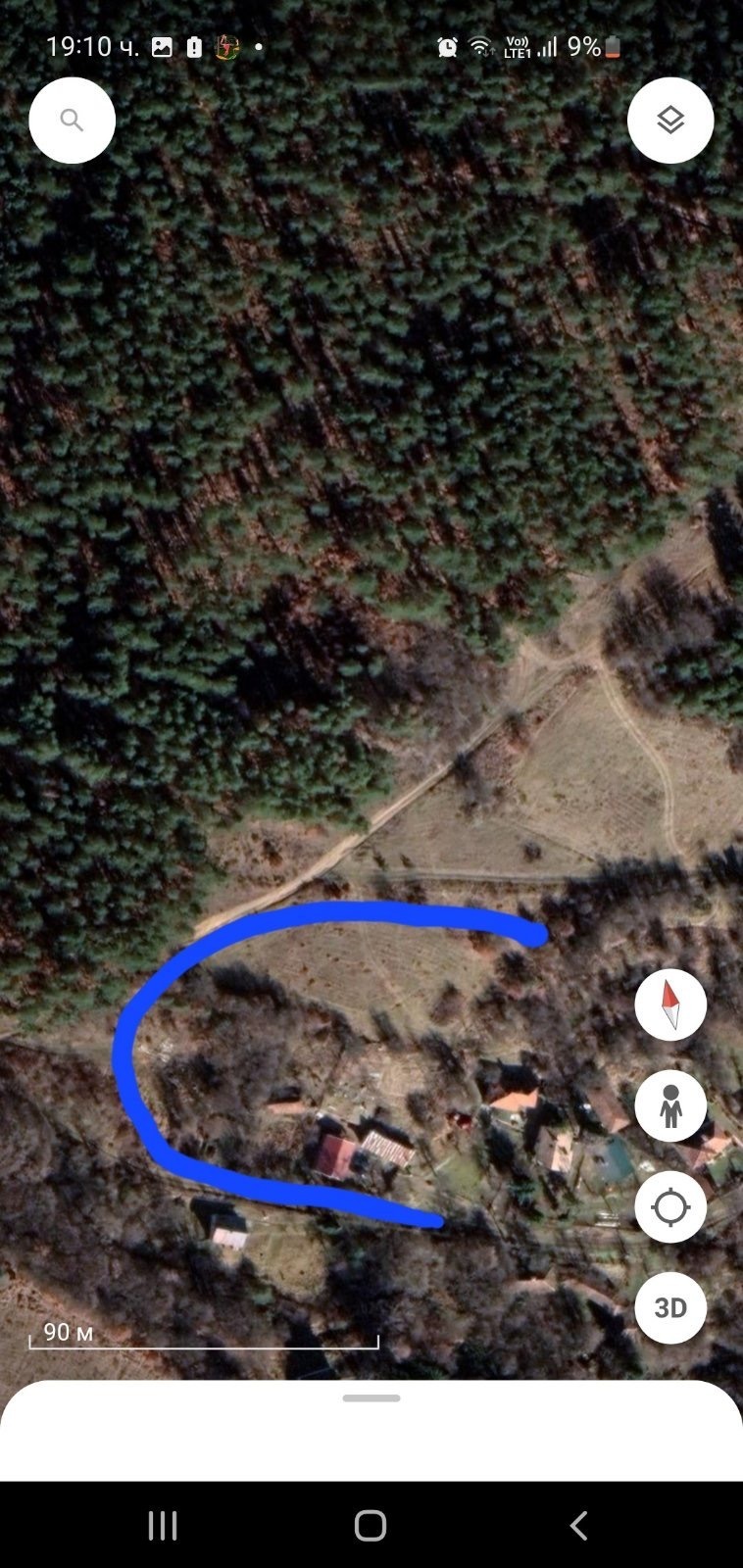Select the Street View pegman icon
This screenshot has width=743, height=1568.
pyautogui.click(x=670, y=1105)
